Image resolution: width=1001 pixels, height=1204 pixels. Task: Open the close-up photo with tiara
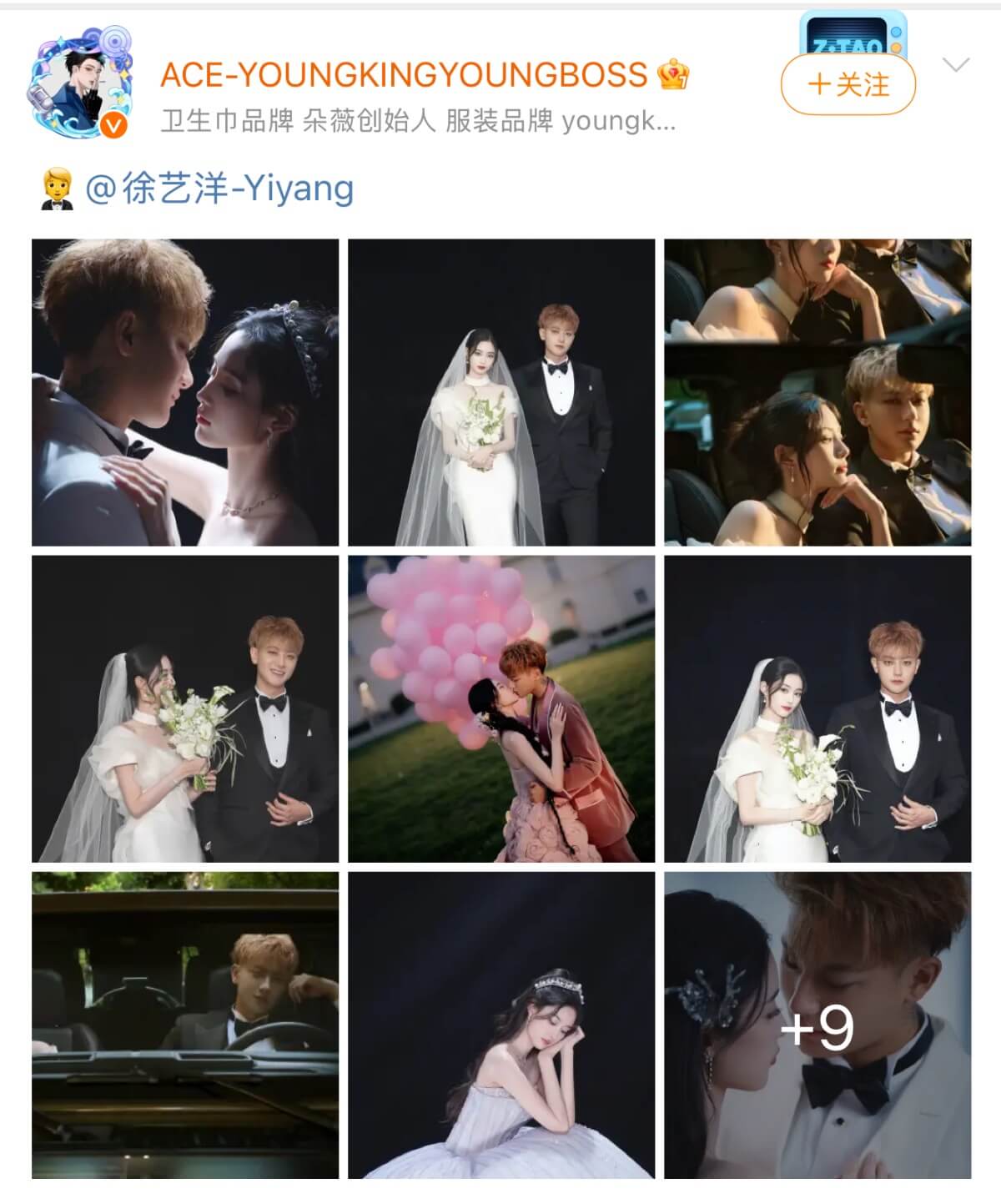[x=185, y=392]
